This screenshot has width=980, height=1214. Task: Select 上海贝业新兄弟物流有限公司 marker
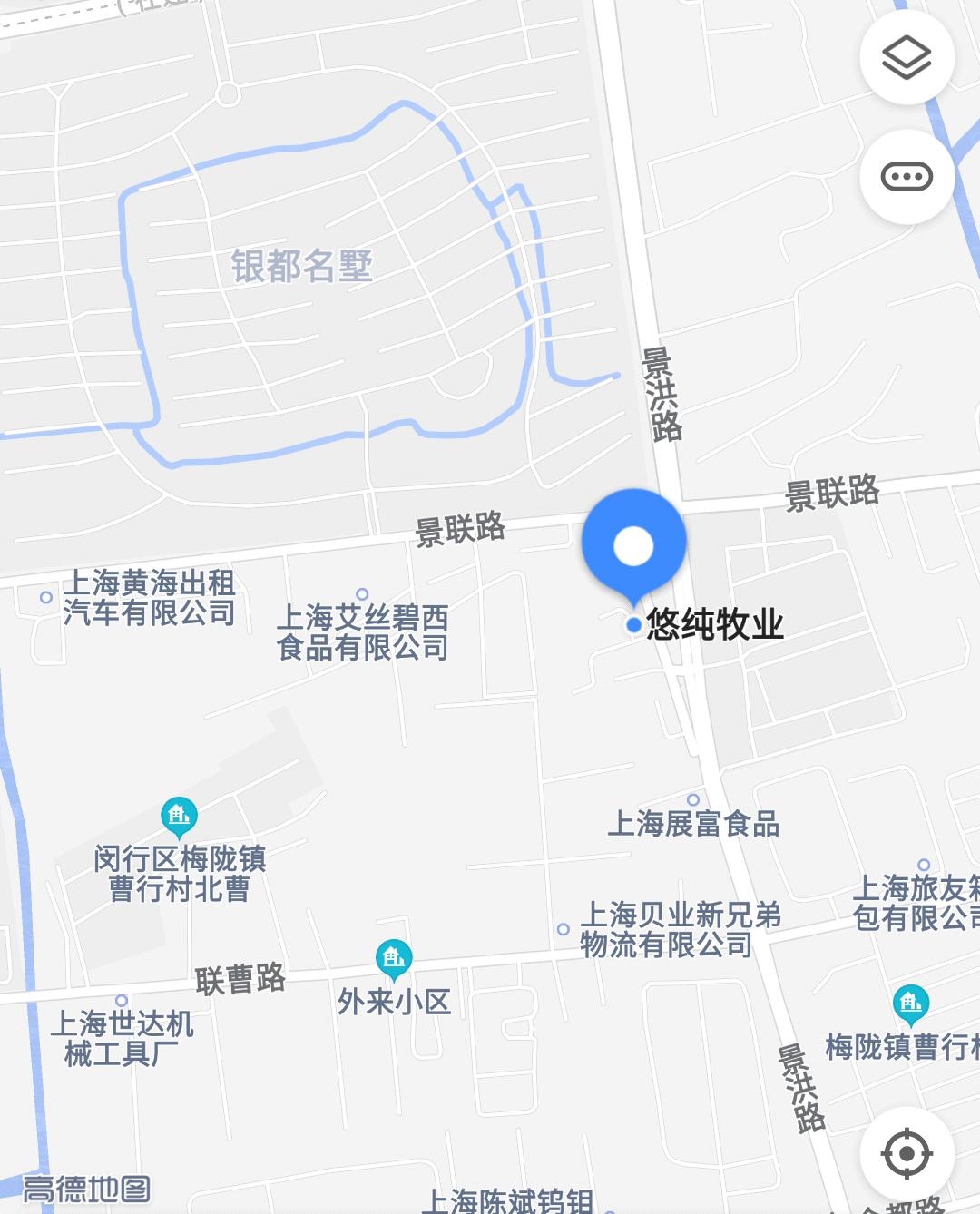pyautogui.click(x=680, y=929)
